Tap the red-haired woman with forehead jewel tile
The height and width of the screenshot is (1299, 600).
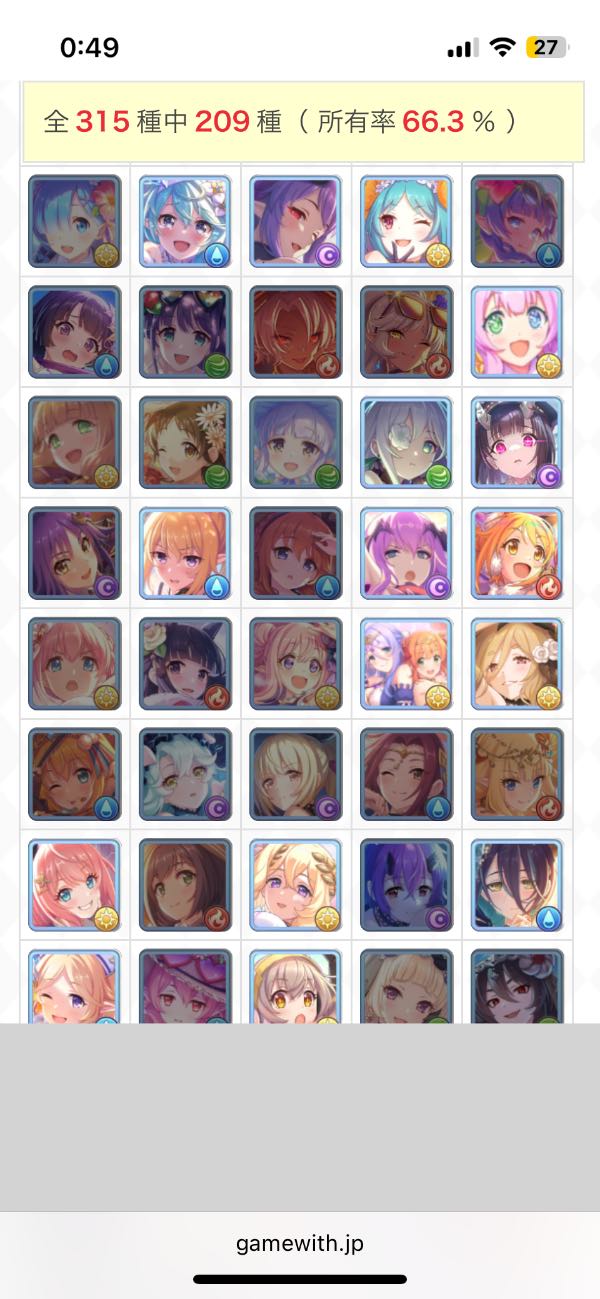[406, 774]
